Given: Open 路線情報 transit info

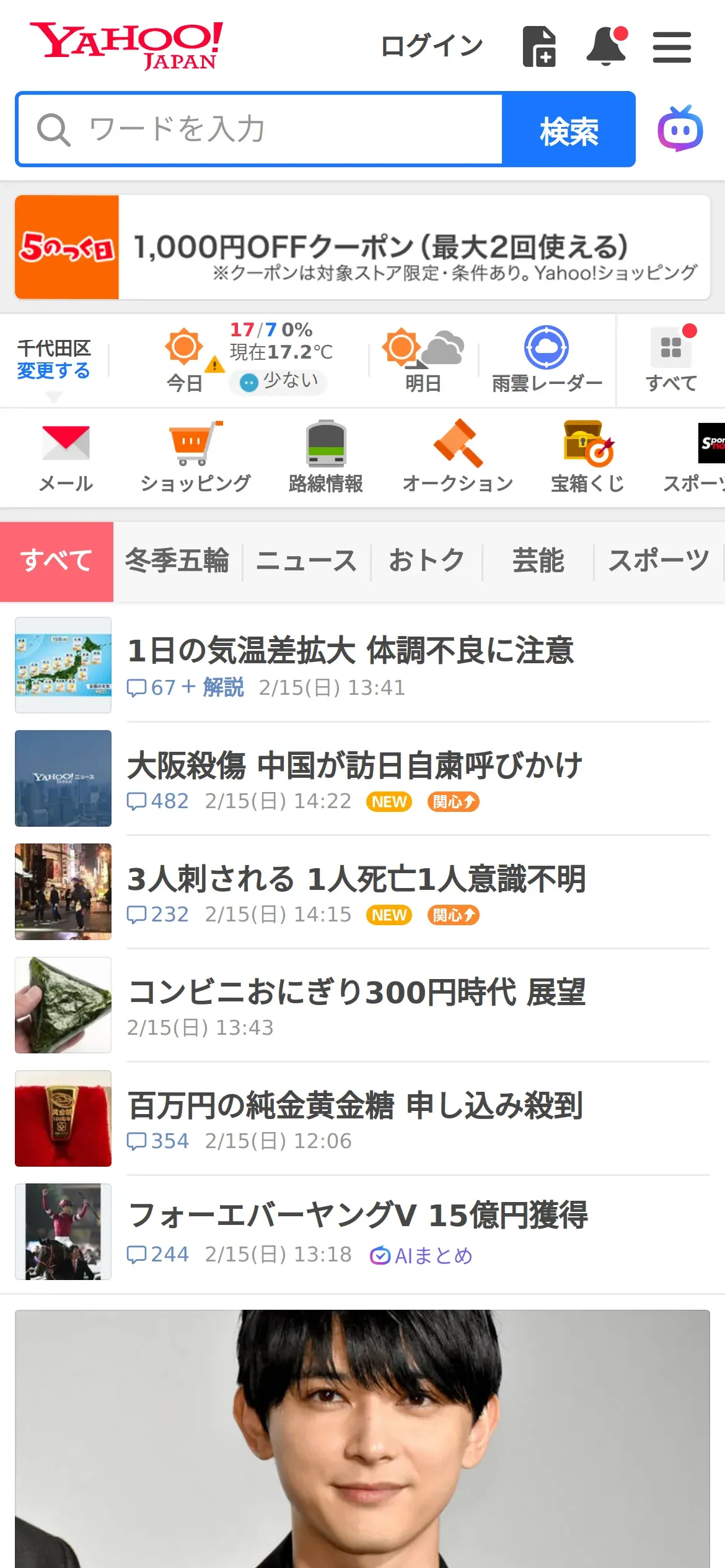Looking at the screenshot, I should click(326, 458).
